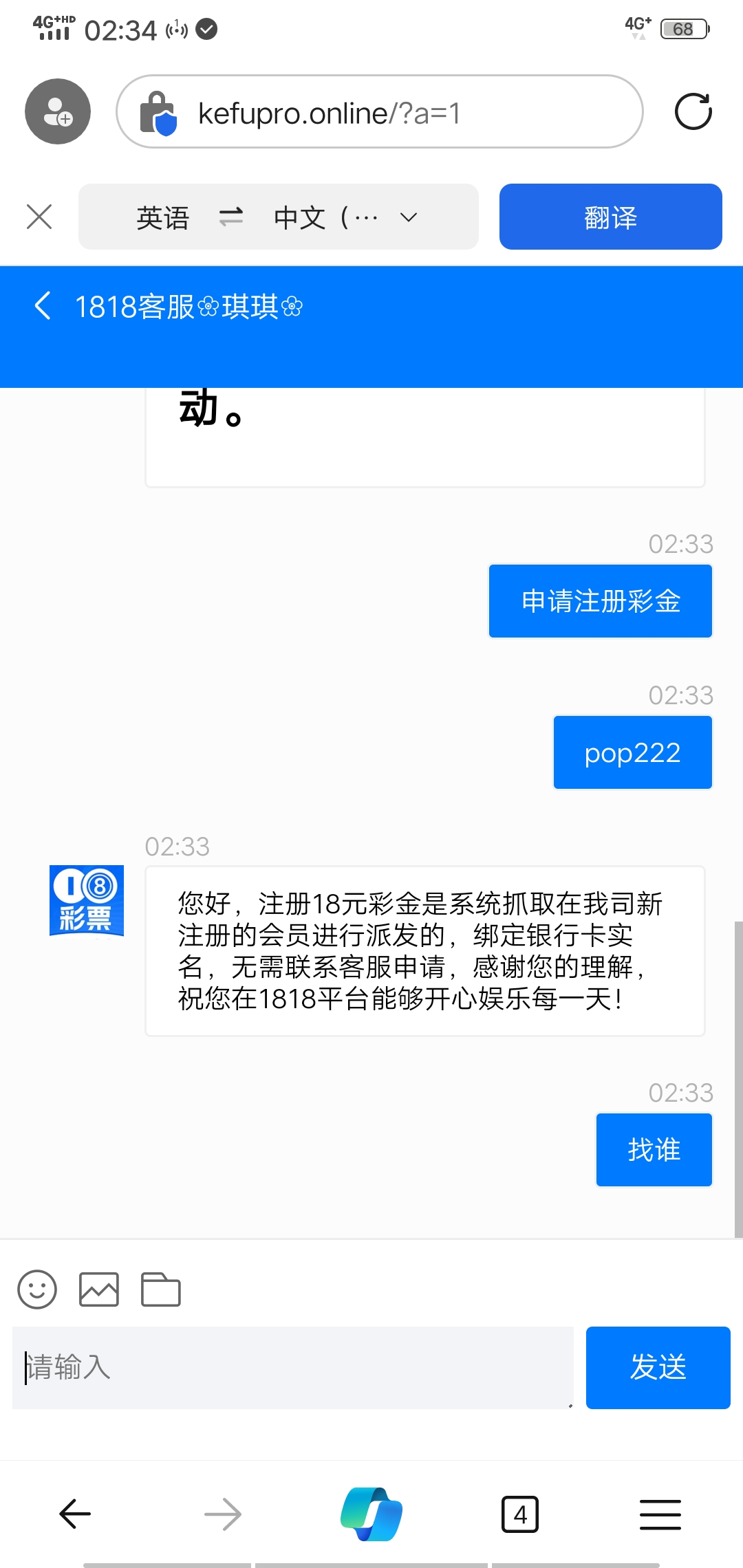The width and height of the screenshot is (743, 1568).
Task: Reload the current page
Action: tap(693, 111)
